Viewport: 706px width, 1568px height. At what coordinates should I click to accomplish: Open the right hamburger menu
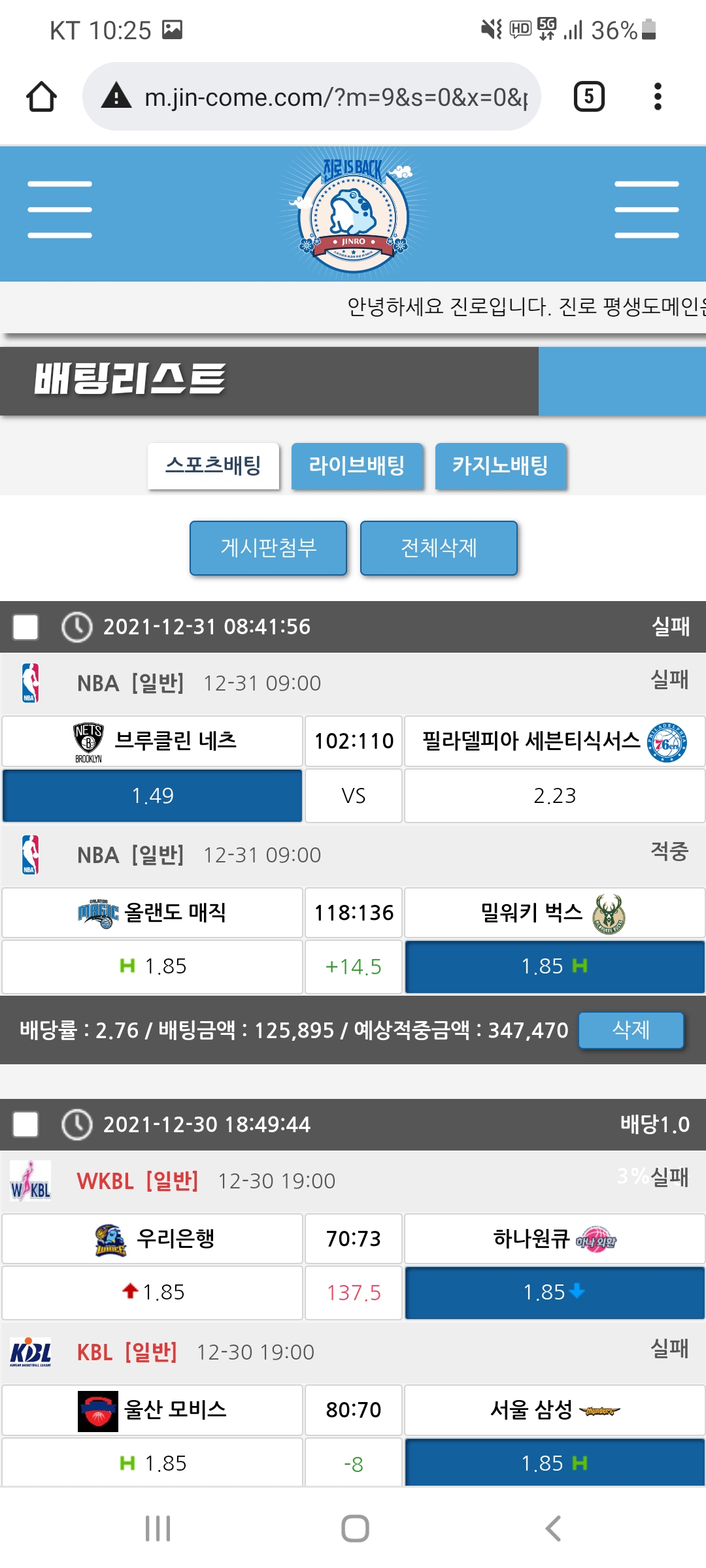[x=646, y=210]
